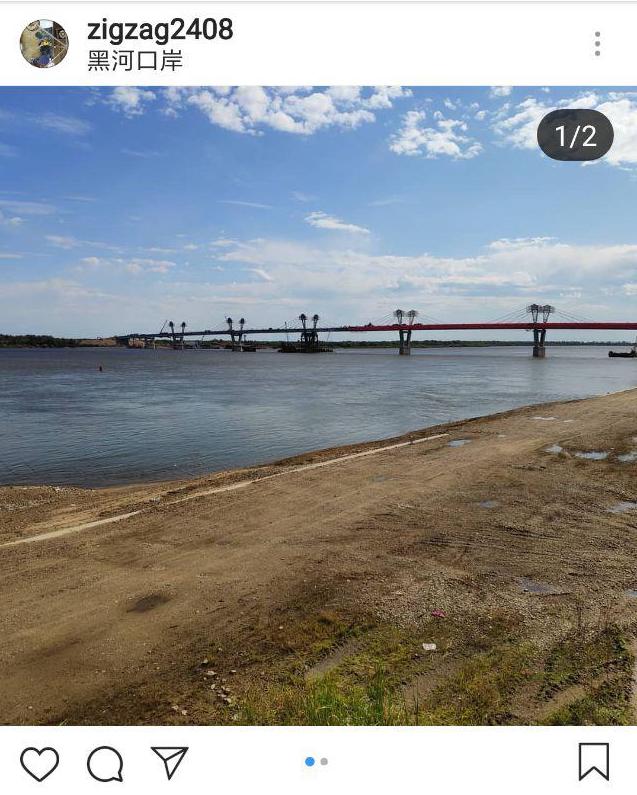Open the location tag 黑河口岸
637x795 pixels.
coord(135,61)
